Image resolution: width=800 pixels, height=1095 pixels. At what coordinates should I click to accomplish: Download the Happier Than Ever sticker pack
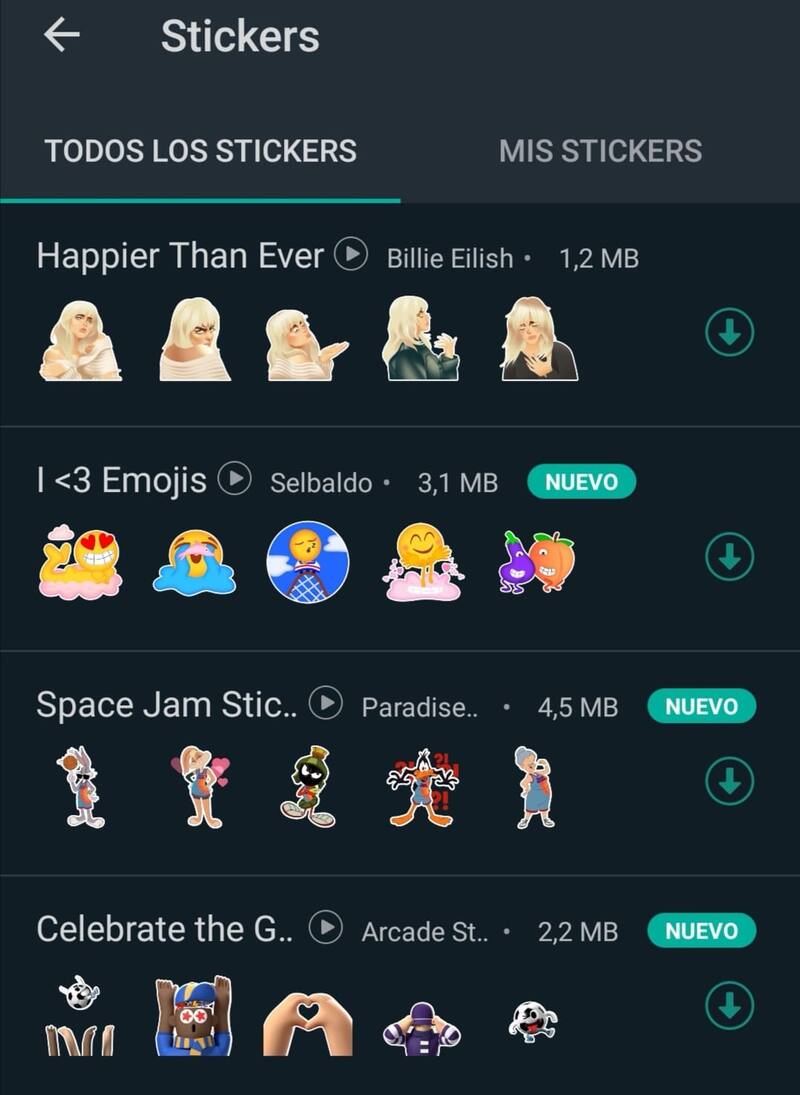tap(729, 335)
